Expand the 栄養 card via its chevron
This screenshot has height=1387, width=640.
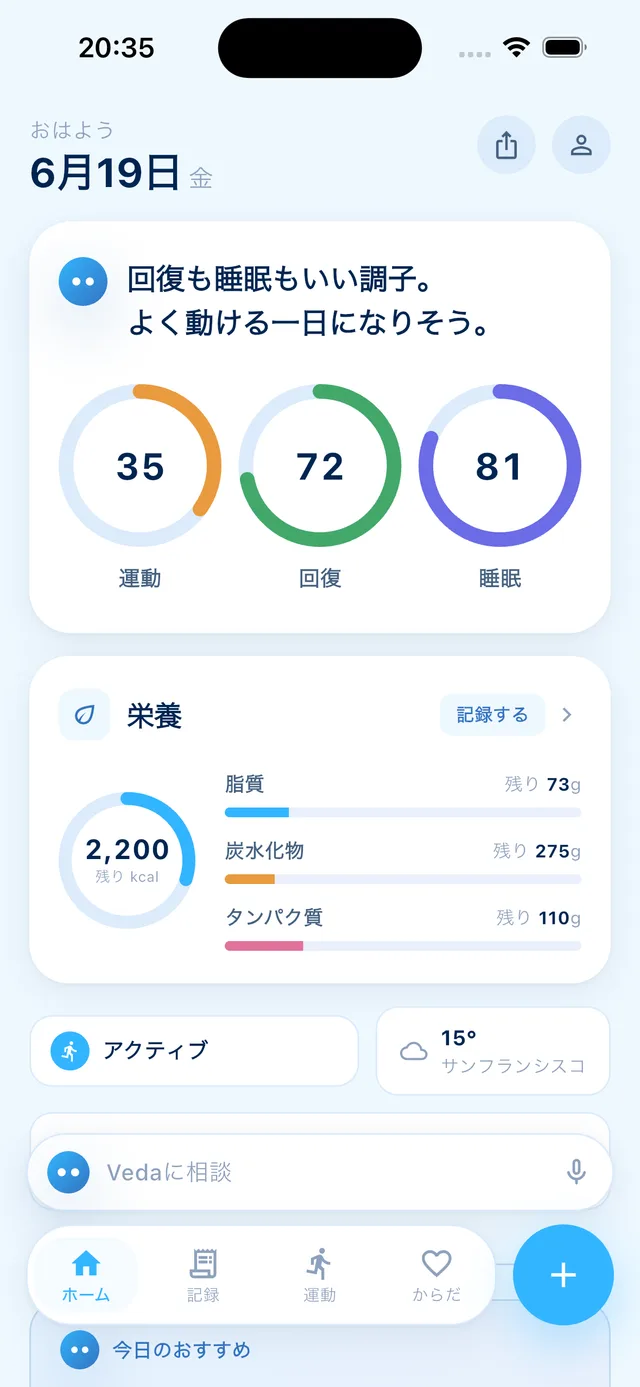tap(567, 715)
